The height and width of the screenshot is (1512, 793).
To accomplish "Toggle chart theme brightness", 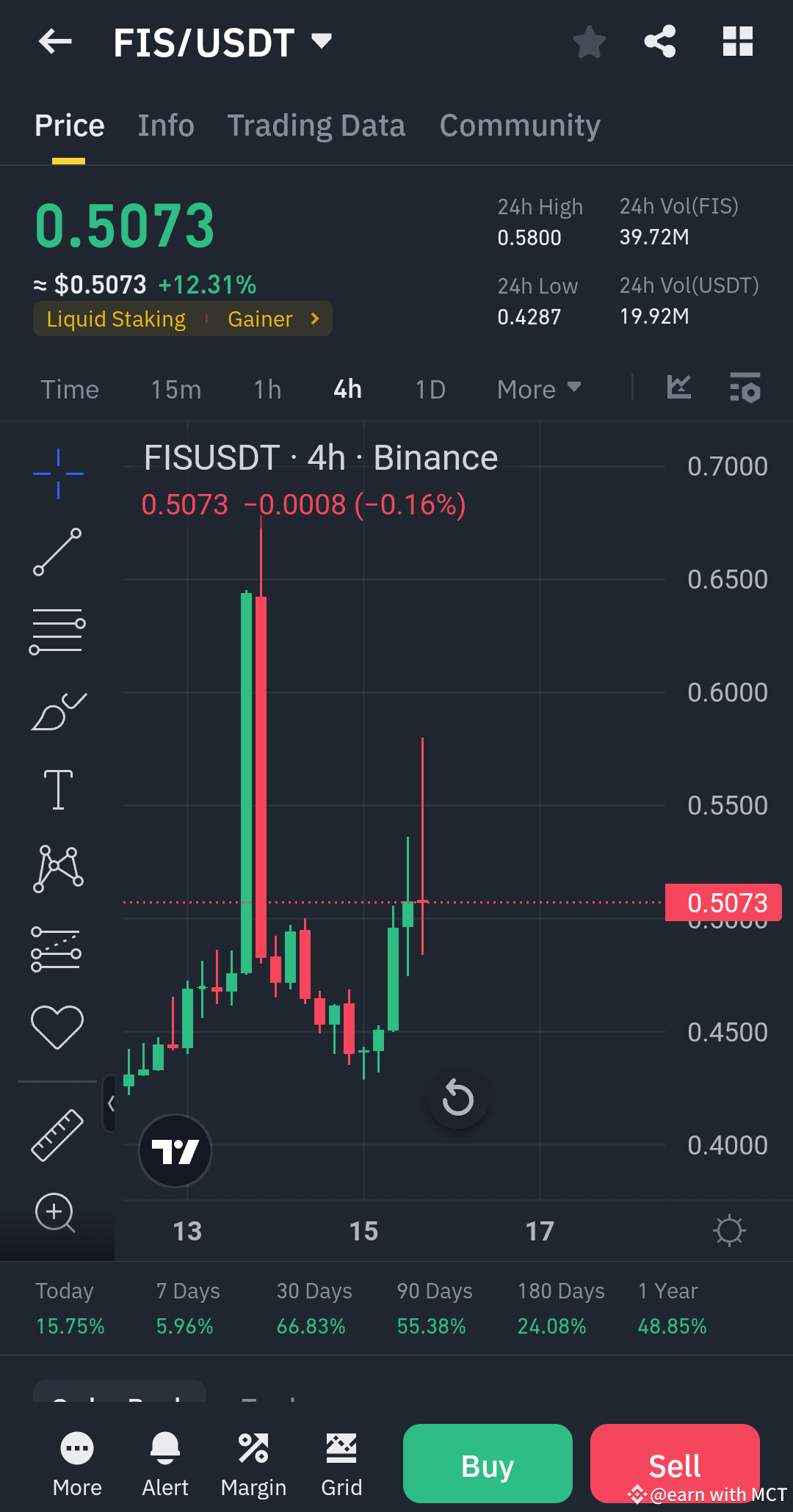I will pyautogui.click(x=729, y=1230).
